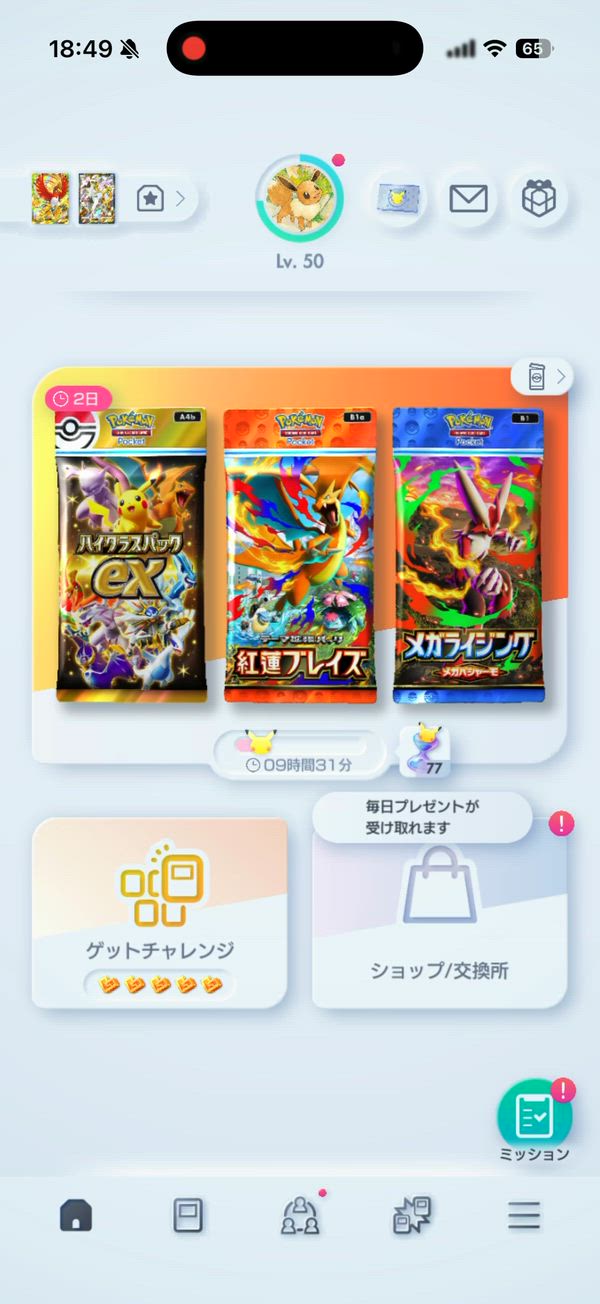Select the 紅蓮ブレイズ booster pack
Viewport: 600px width, 1304px height.
pyautogui.click(x=300, y=555)
